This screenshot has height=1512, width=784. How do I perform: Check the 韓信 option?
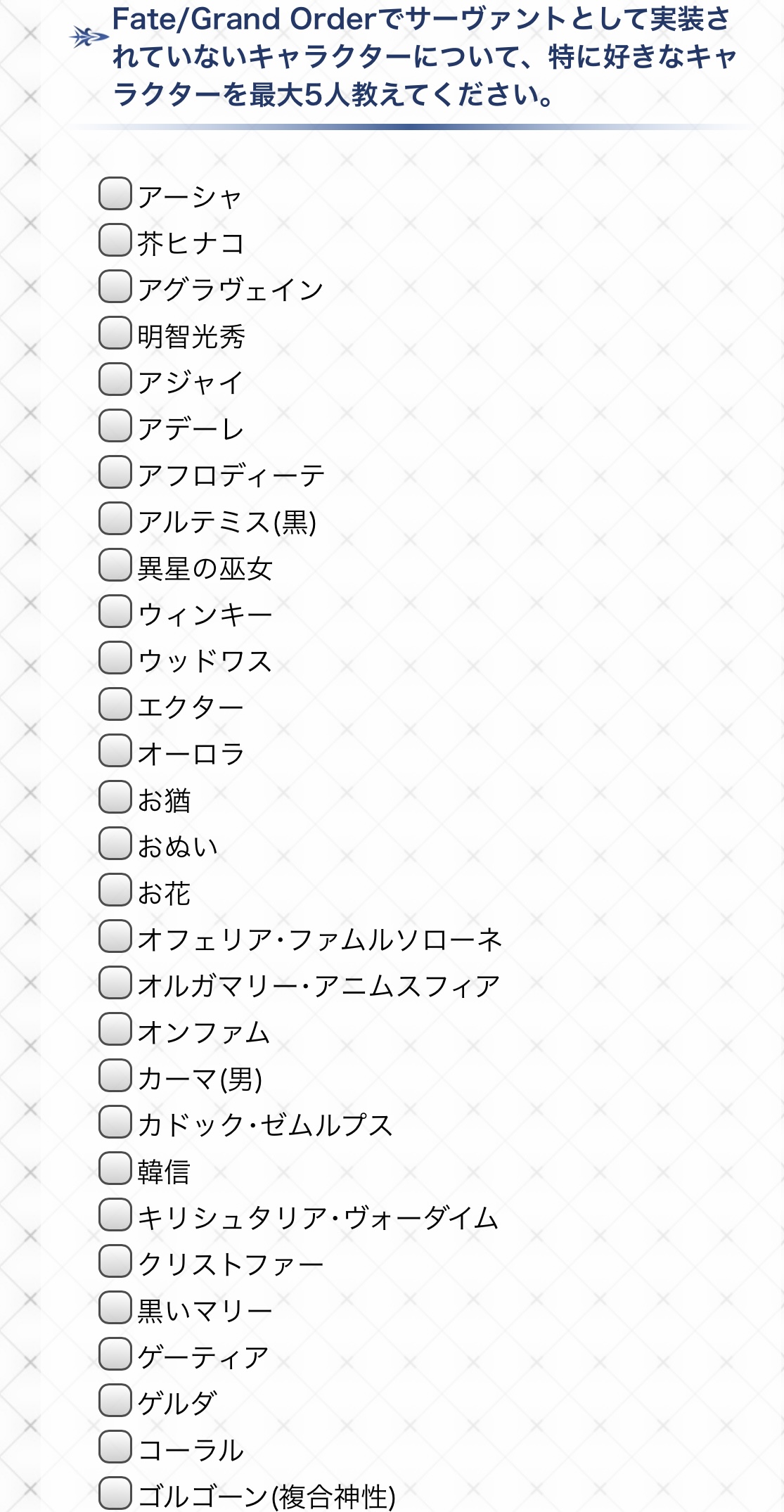[115, 1169]
